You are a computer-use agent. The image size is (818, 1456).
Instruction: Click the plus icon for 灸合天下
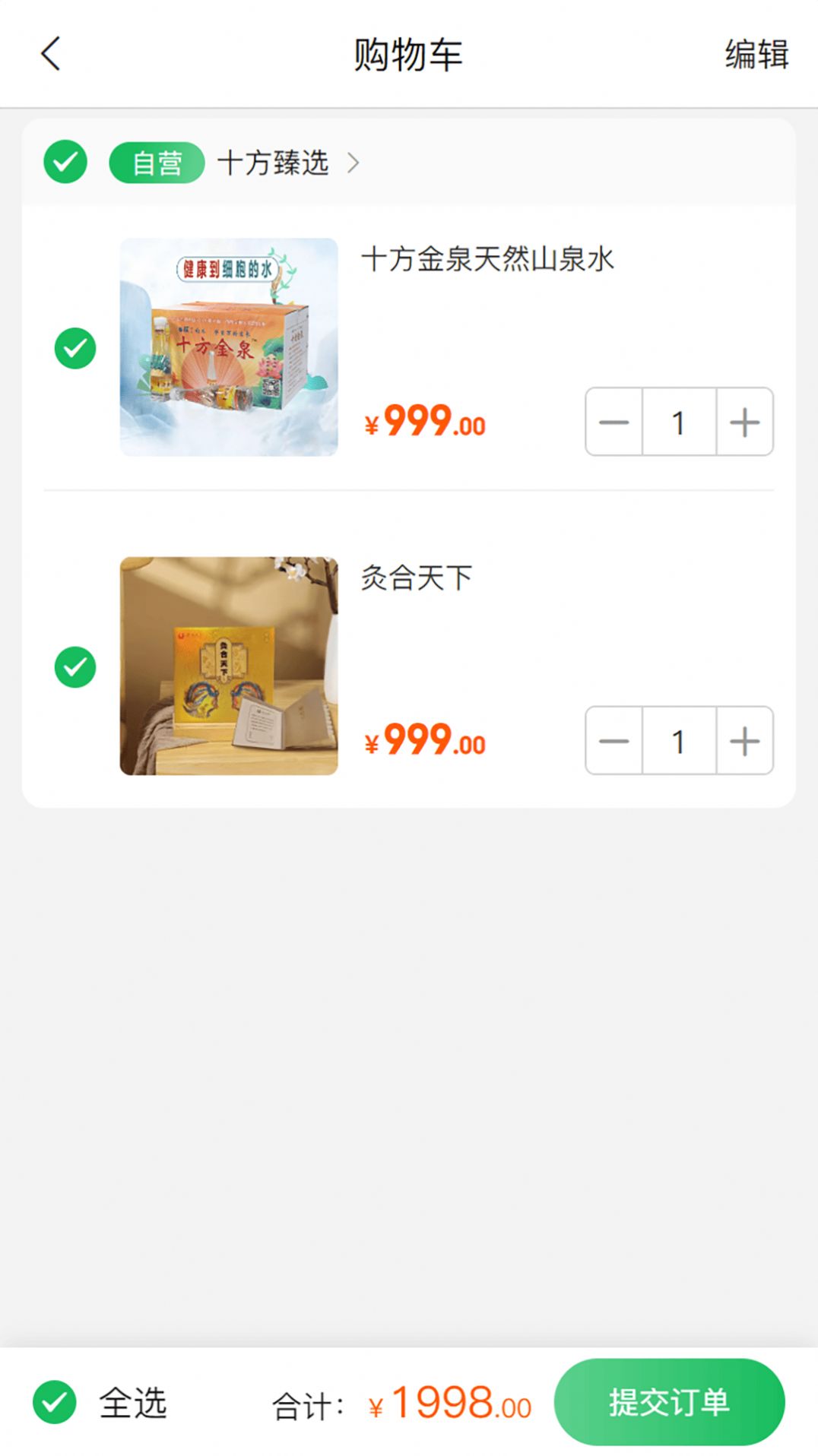click(x=743, y=742)
